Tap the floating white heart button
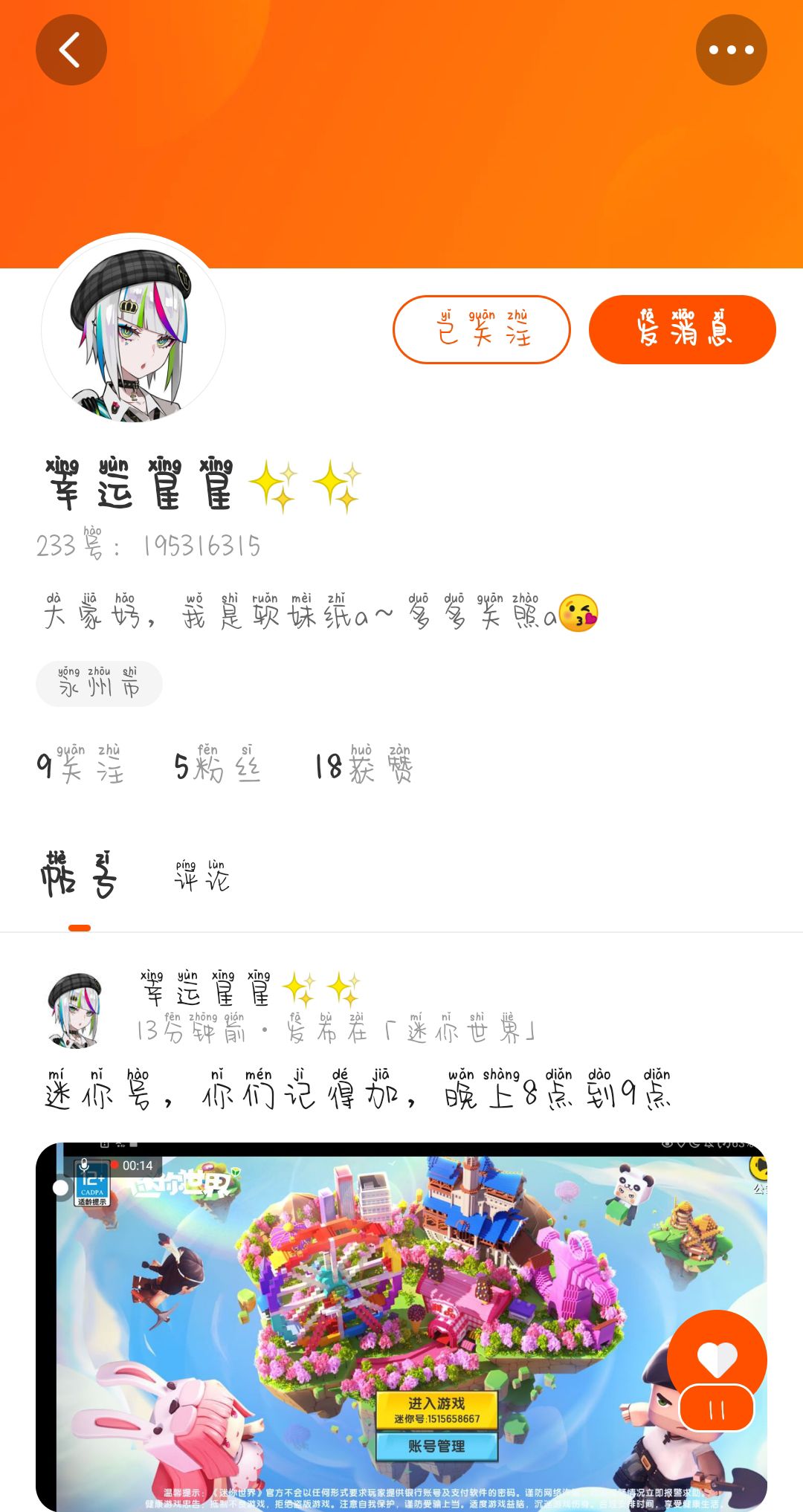Viewport: 803px width, 1512px height. 717,1357
